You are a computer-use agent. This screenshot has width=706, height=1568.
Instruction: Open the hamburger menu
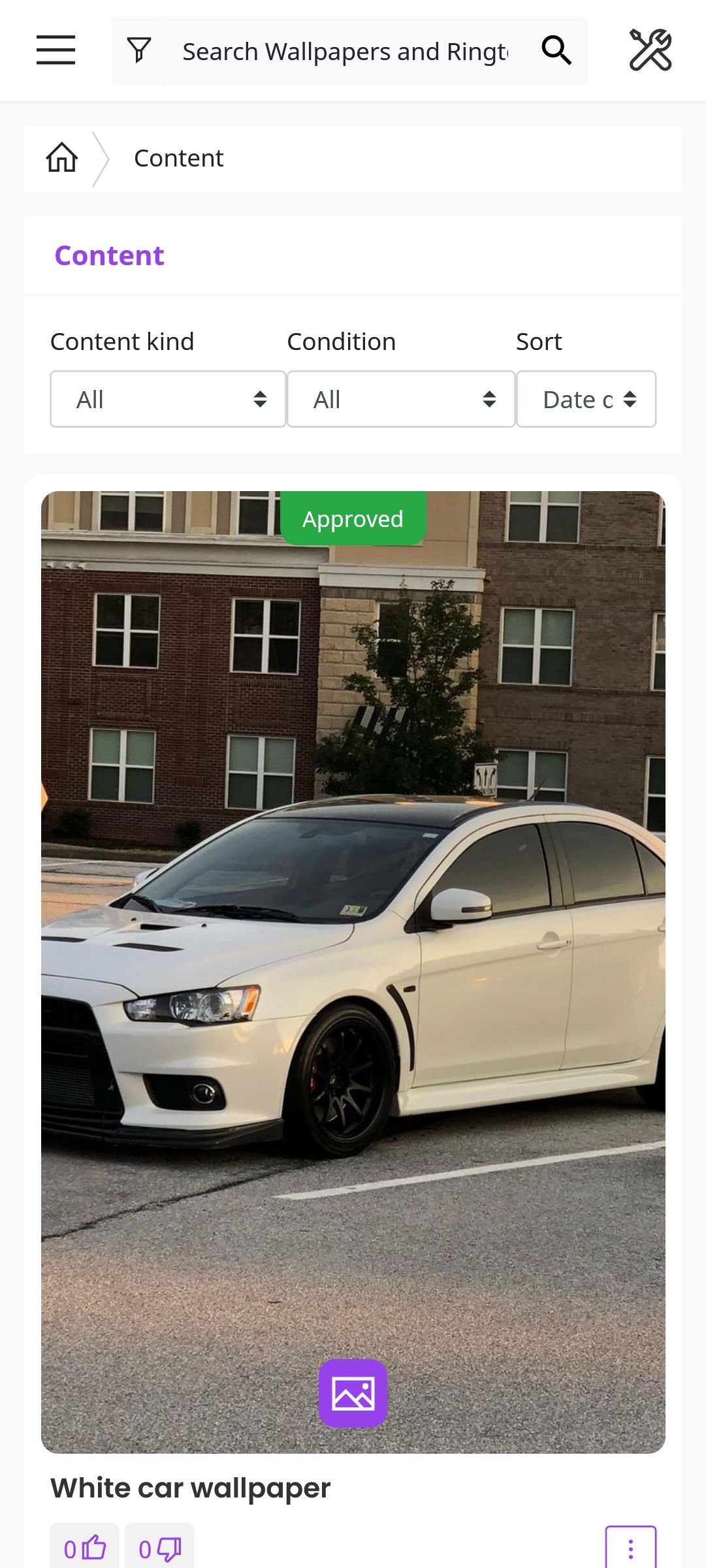click(x=56, y=50)
